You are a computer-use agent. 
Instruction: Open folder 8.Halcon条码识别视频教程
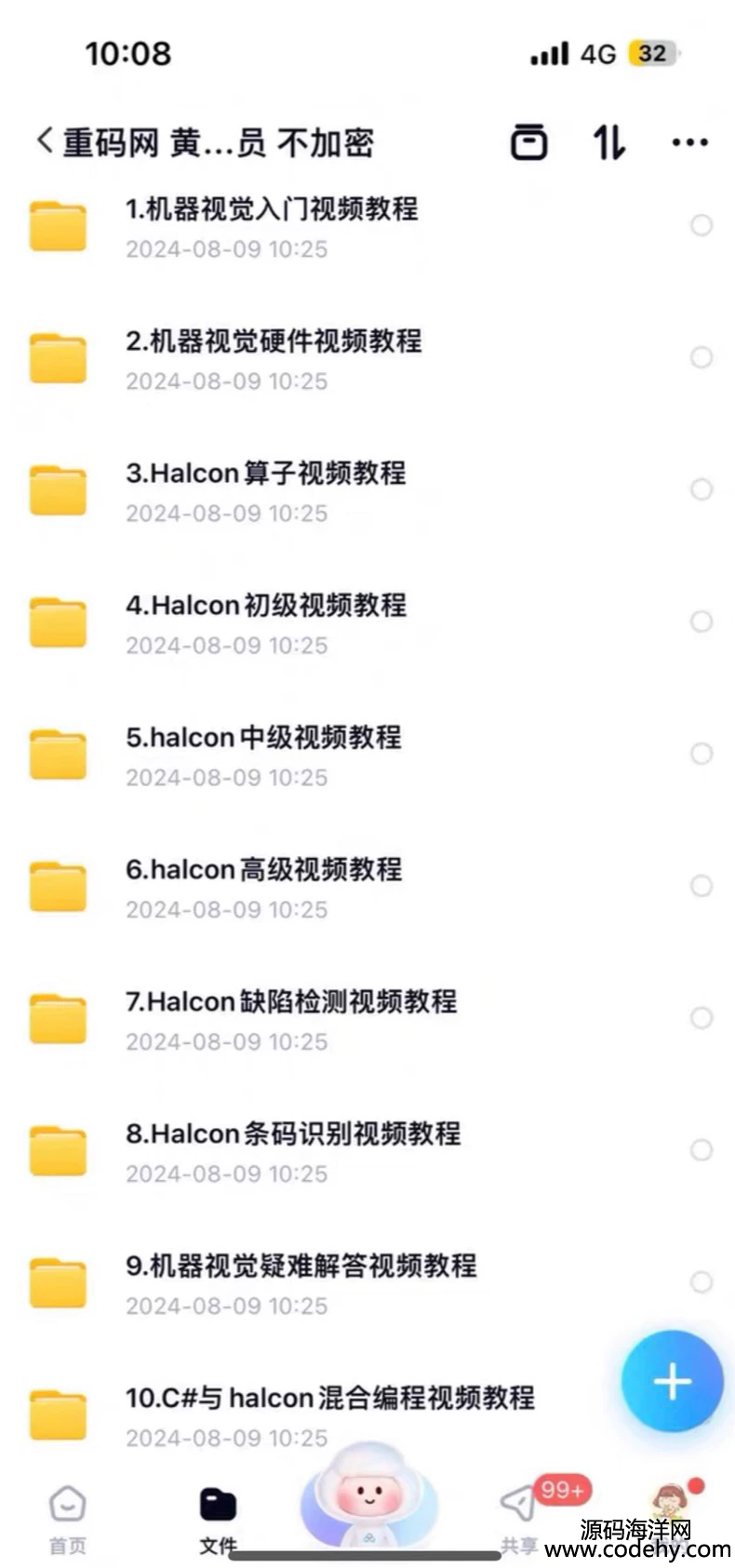(x=367, y=1151)
